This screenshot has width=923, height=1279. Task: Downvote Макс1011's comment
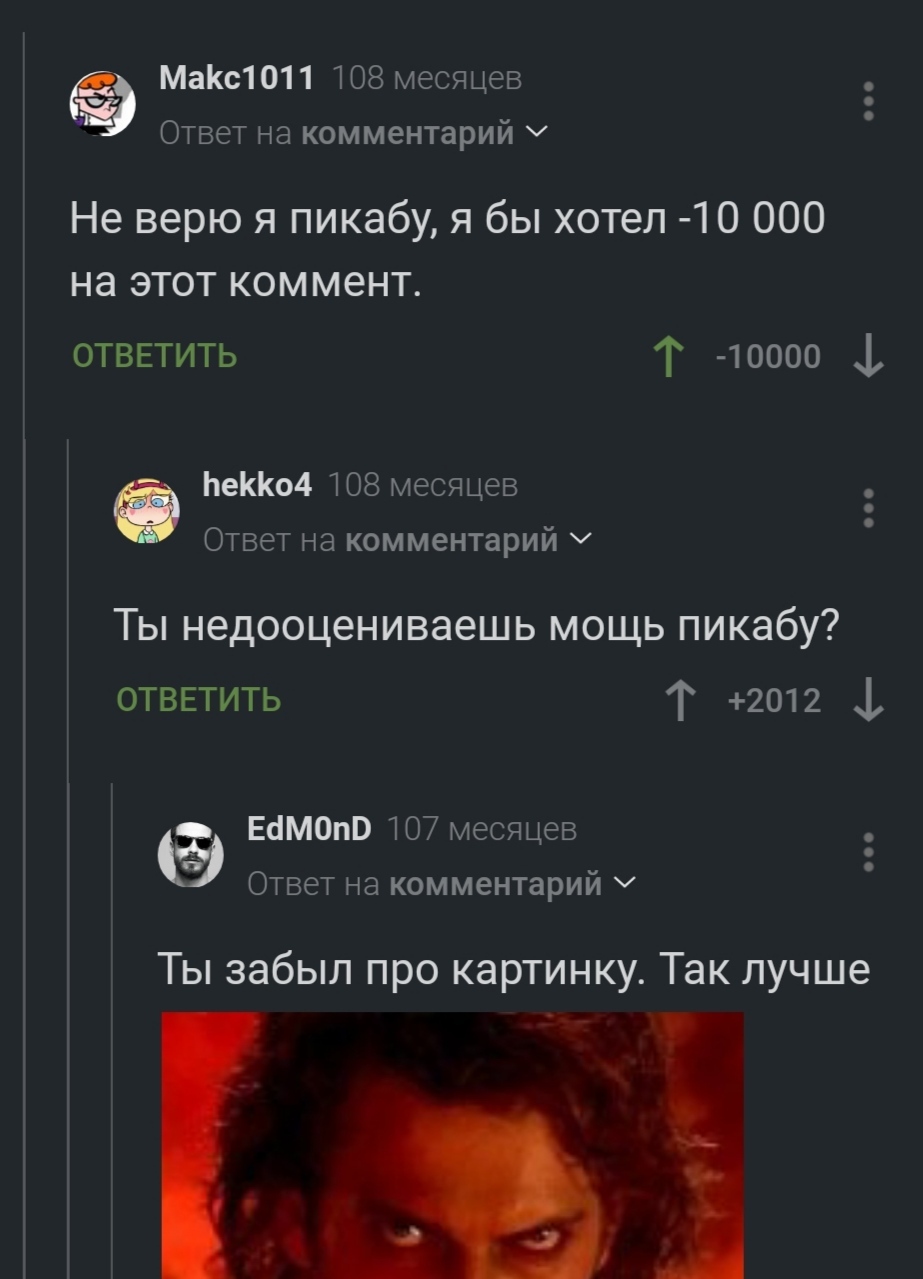[868, 357]
